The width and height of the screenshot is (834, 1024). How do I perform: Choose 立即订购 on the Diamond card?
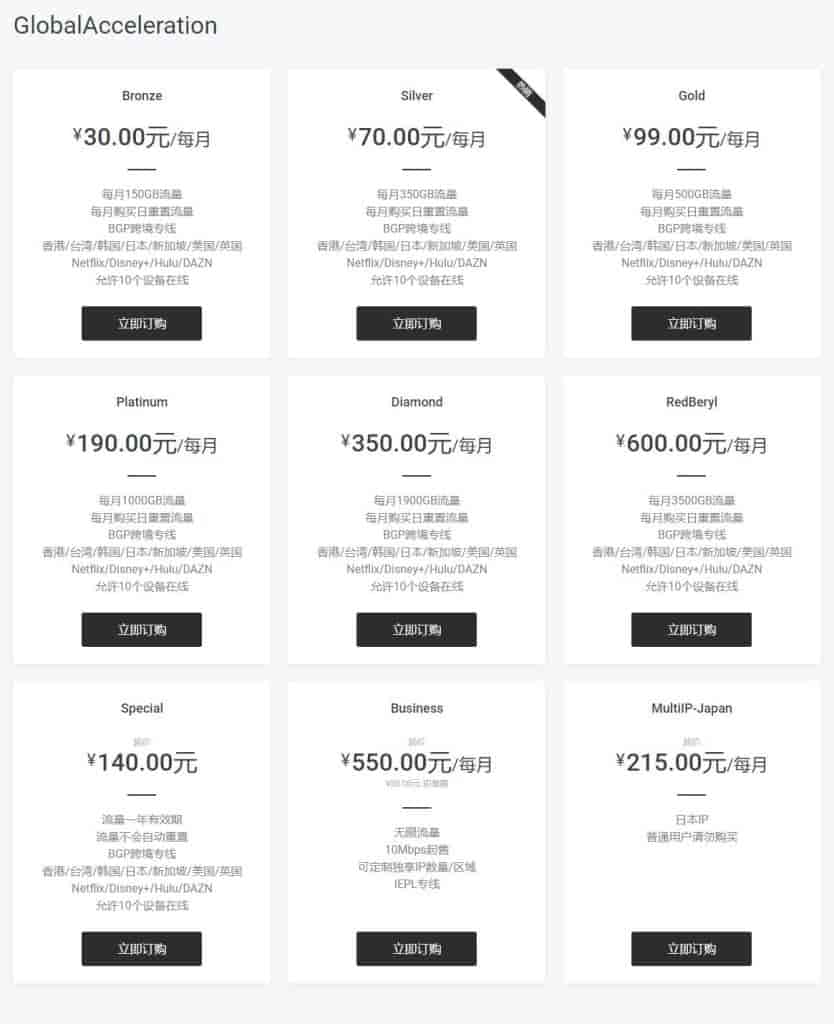click(416, 630)
